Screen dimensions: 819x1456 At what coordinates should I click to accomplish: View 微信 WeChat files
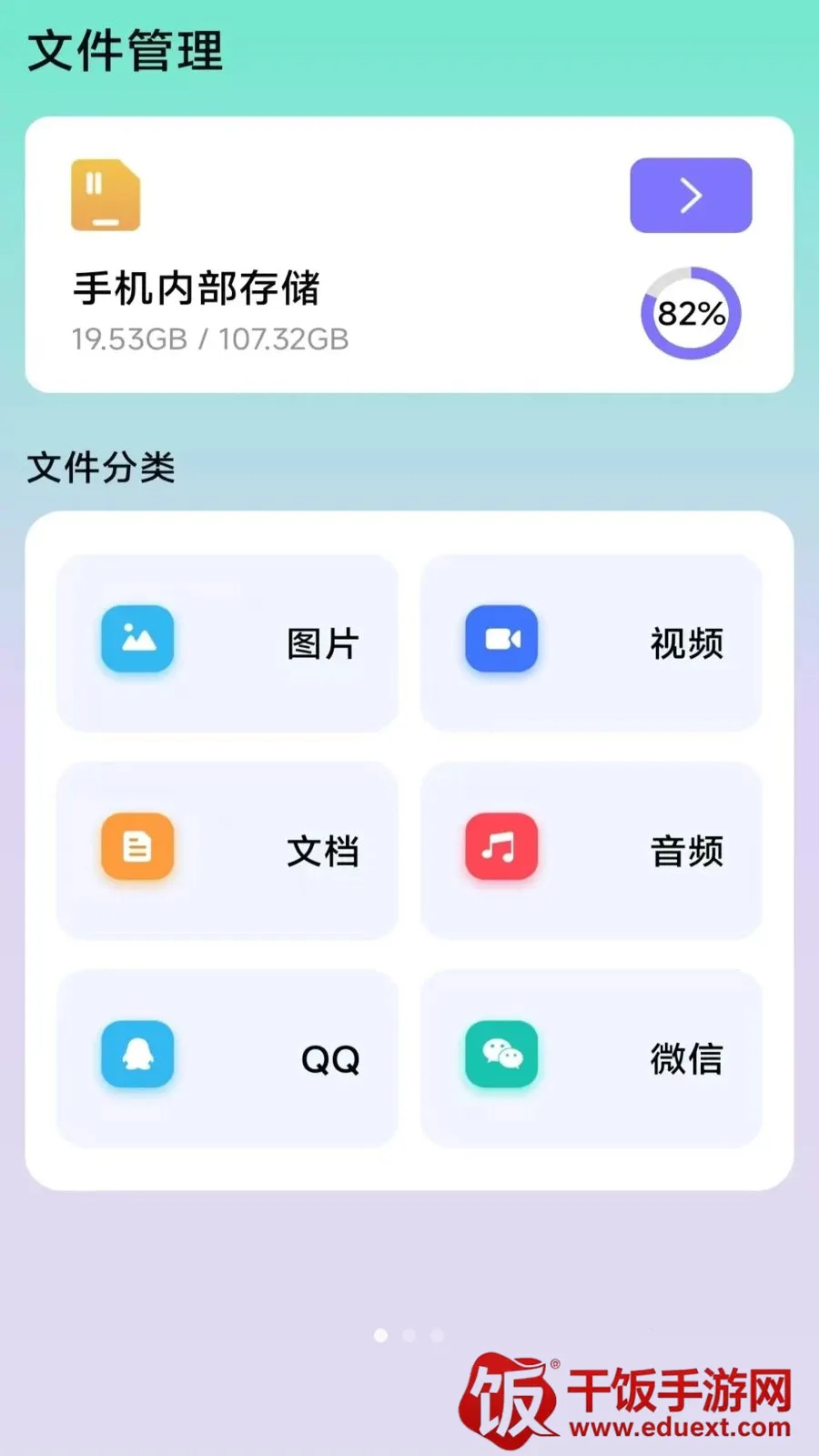point(591,1057)
